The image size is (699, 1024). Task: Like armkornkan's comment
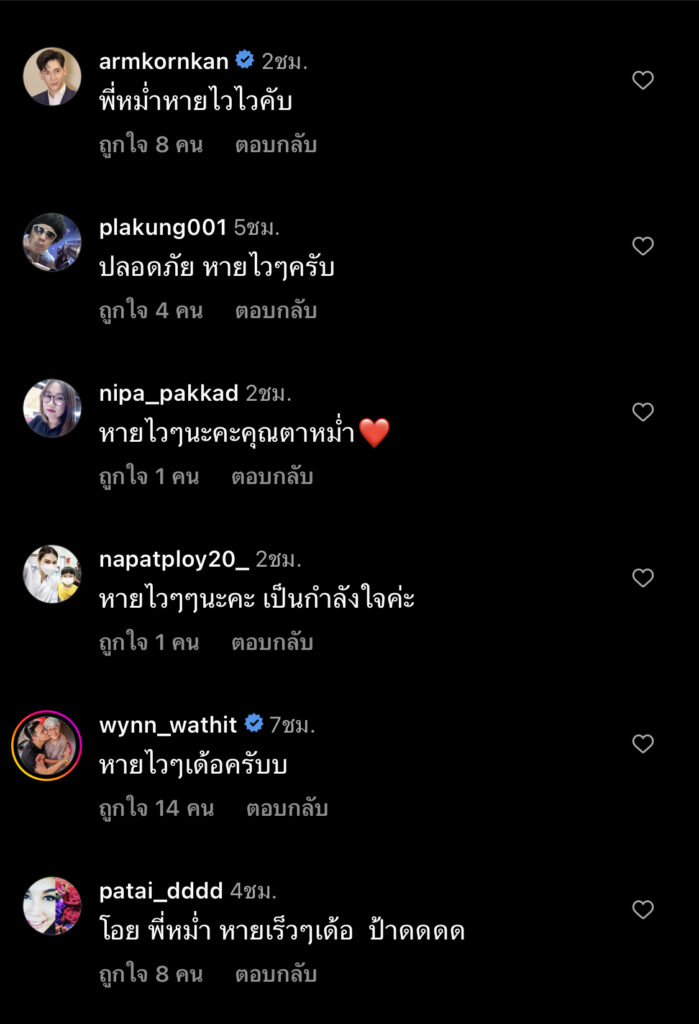point(643,80)
